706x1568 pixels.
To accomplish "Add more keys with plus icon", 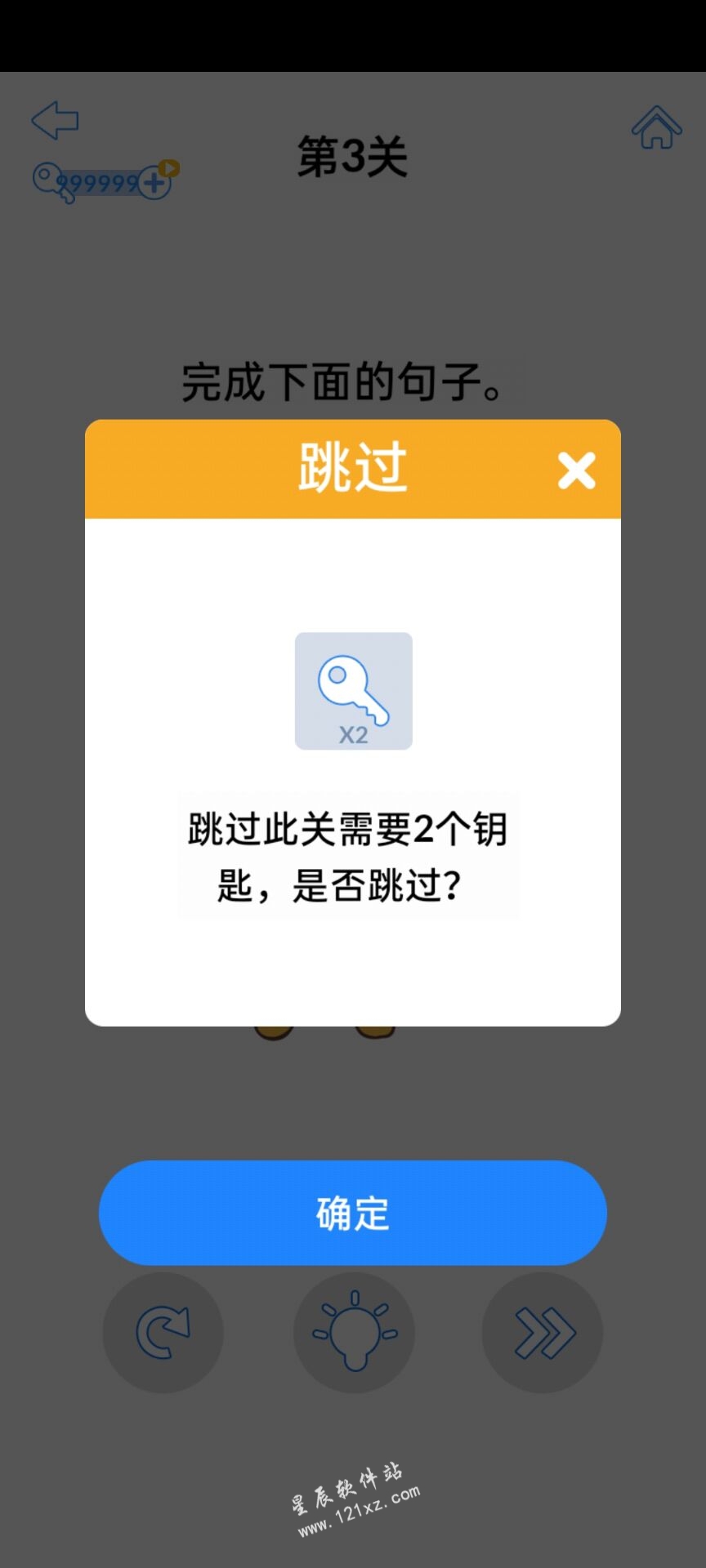I will coord(154,182).
